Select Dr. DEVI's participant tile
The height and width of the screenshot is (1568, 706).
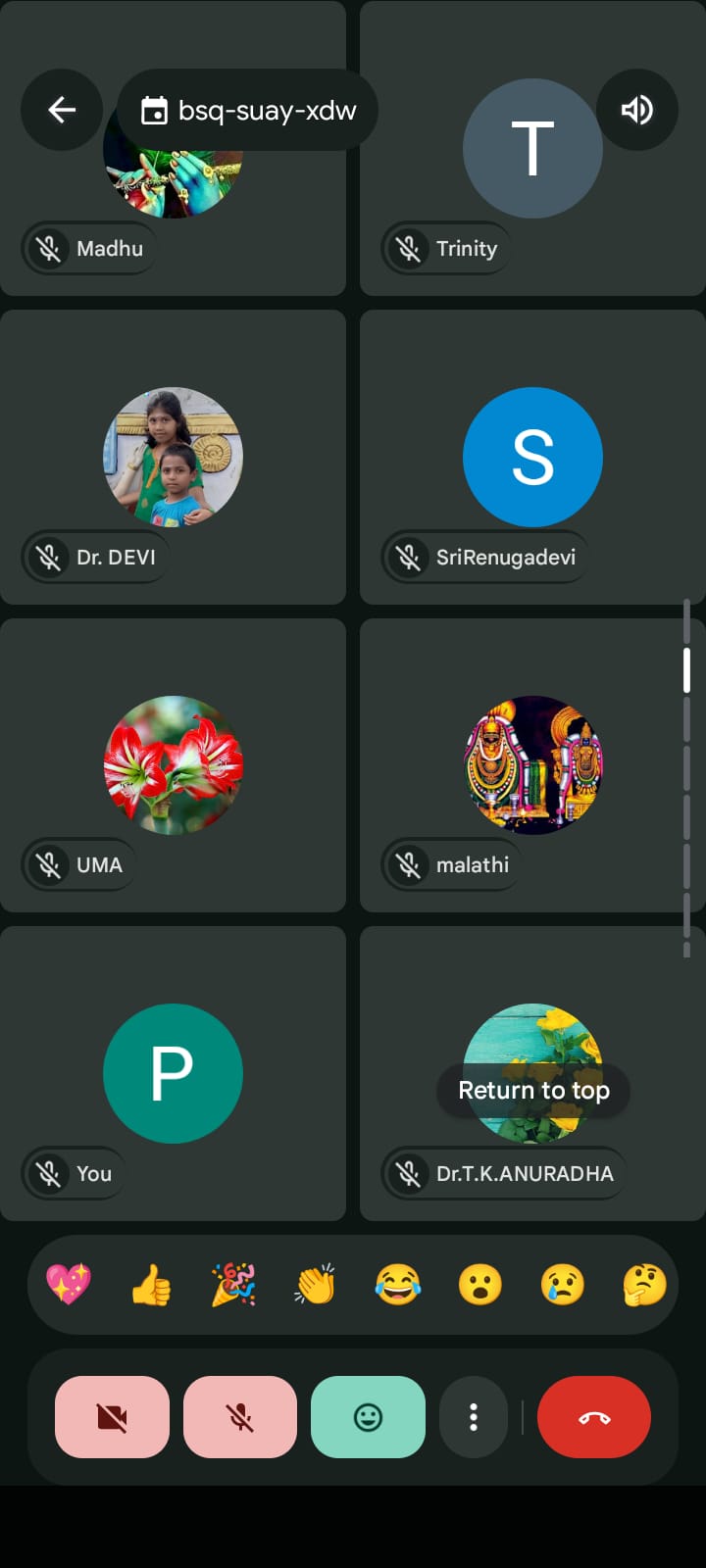click(x=173, y=457)
